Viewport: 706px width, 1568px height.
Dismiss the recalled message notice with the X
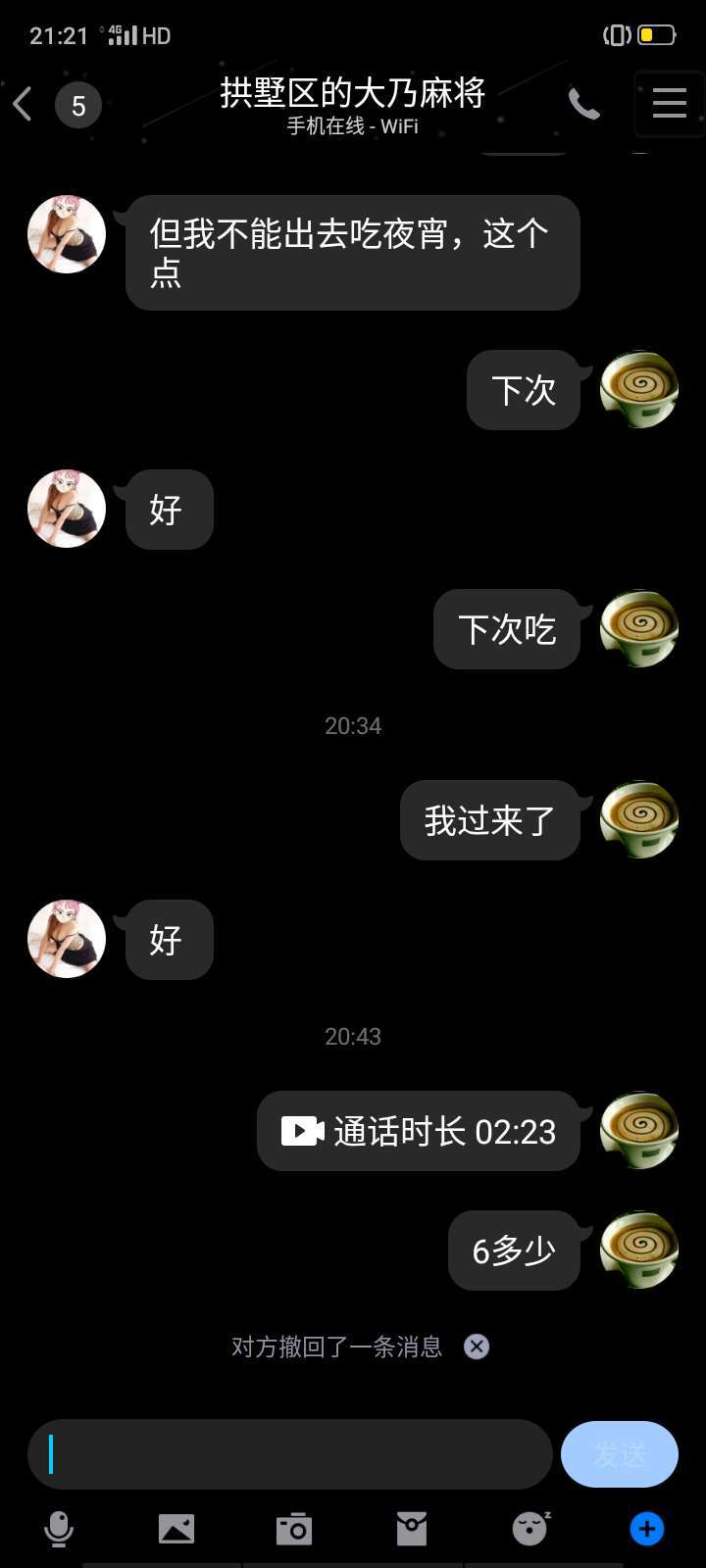pyautogui.click(x=477, y=1347)
